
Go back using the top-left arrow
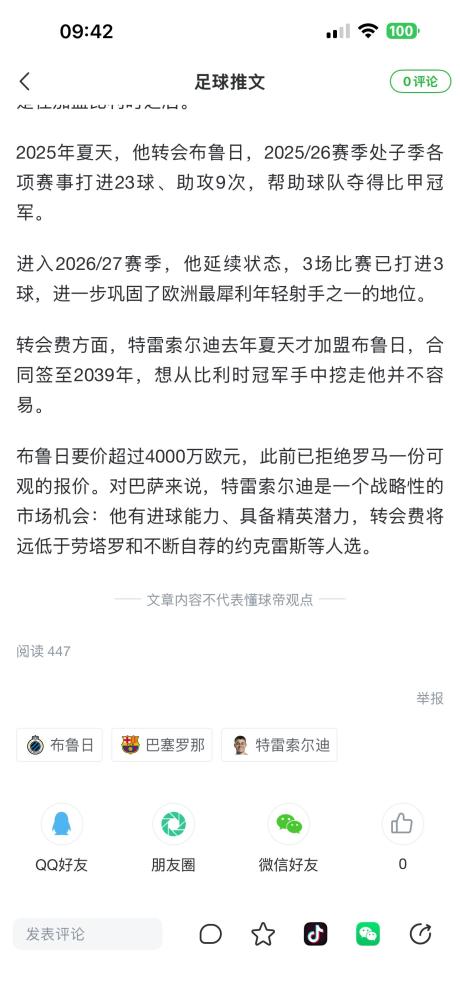[25, 81]
